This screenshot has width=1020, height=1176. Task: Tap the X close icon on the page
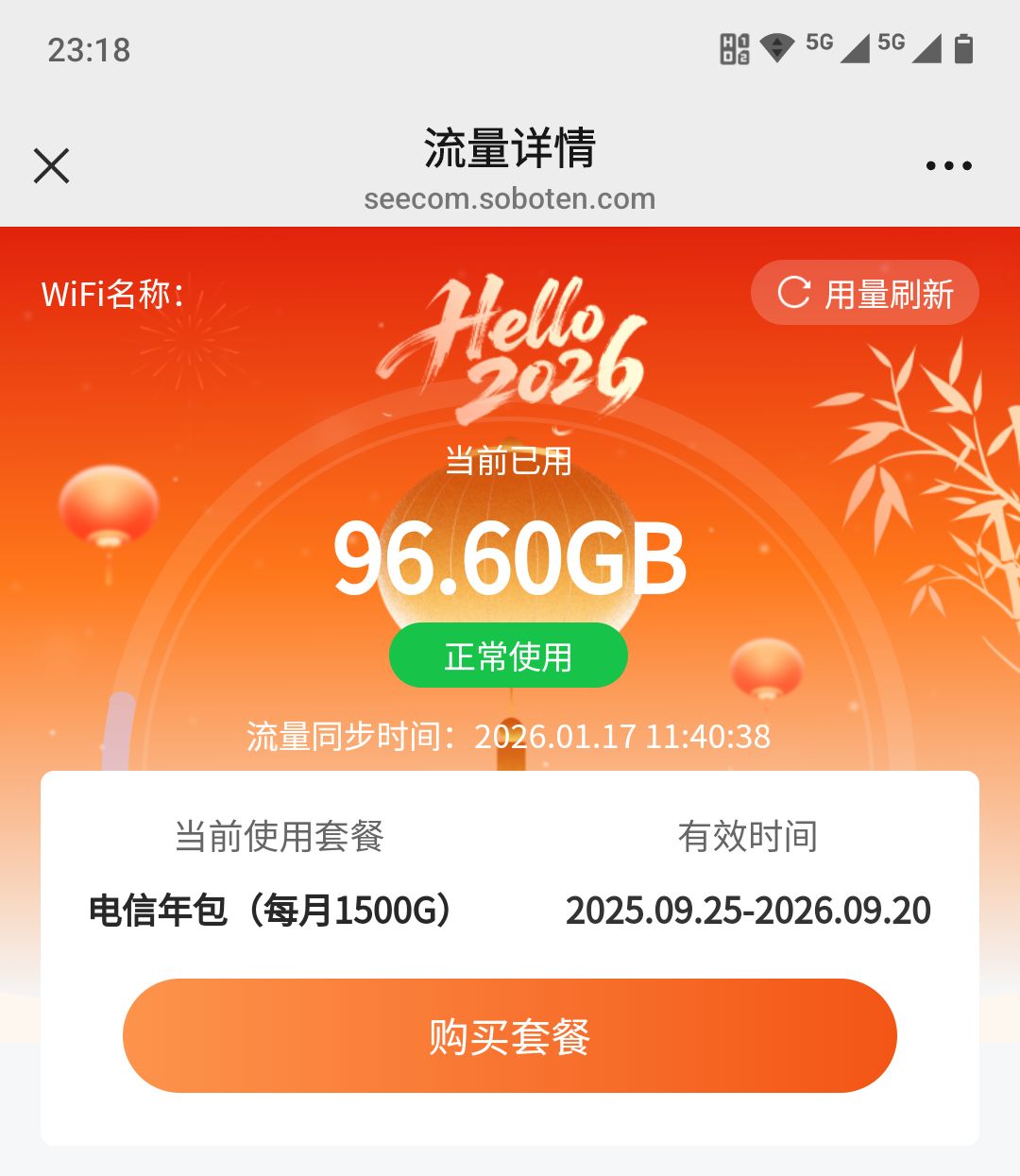point(52,165)
